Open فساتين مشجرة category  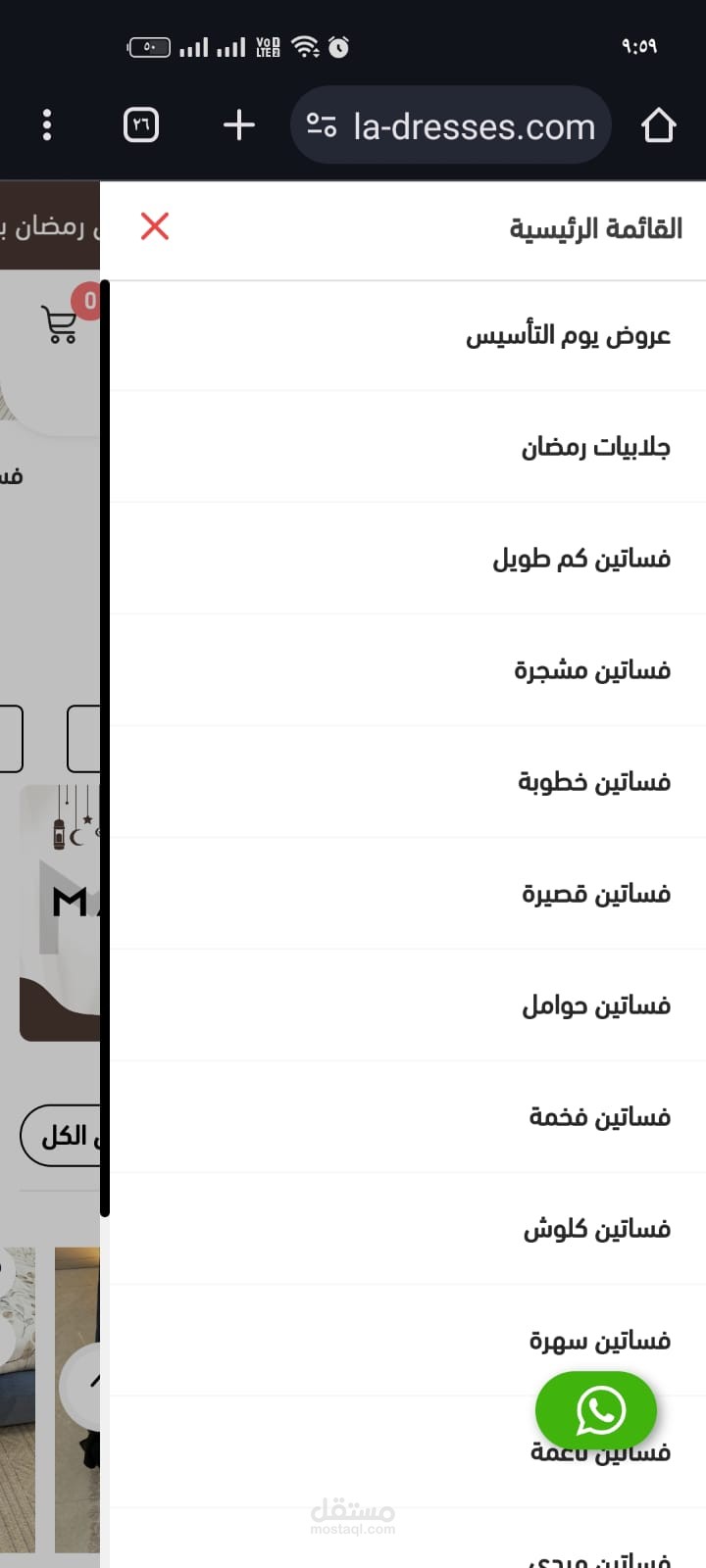(x=592, y=671)
